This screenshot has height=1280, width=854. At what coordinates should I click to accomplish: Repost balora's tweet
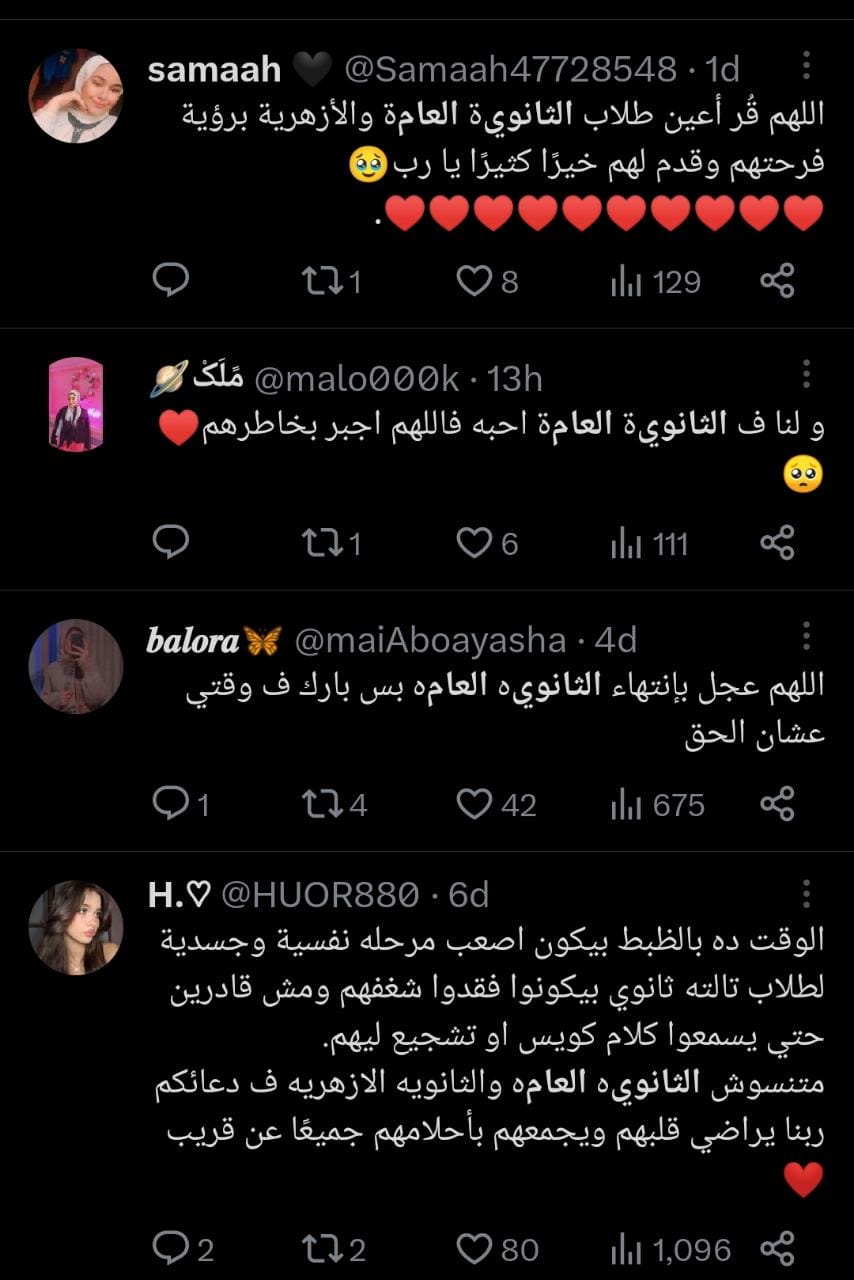[320, 804]
